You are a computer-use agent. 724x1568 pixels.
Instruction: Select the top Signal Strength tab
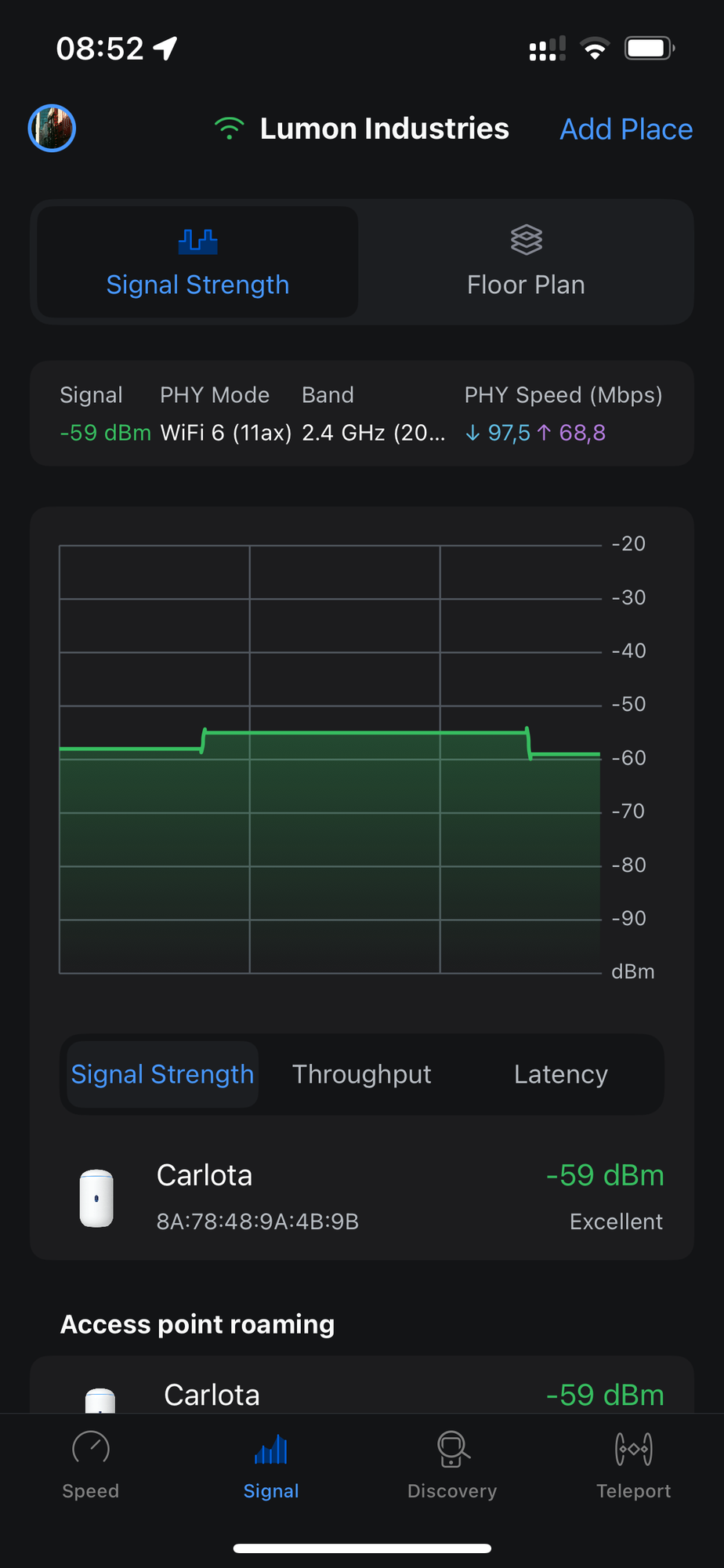pos(197,262)
